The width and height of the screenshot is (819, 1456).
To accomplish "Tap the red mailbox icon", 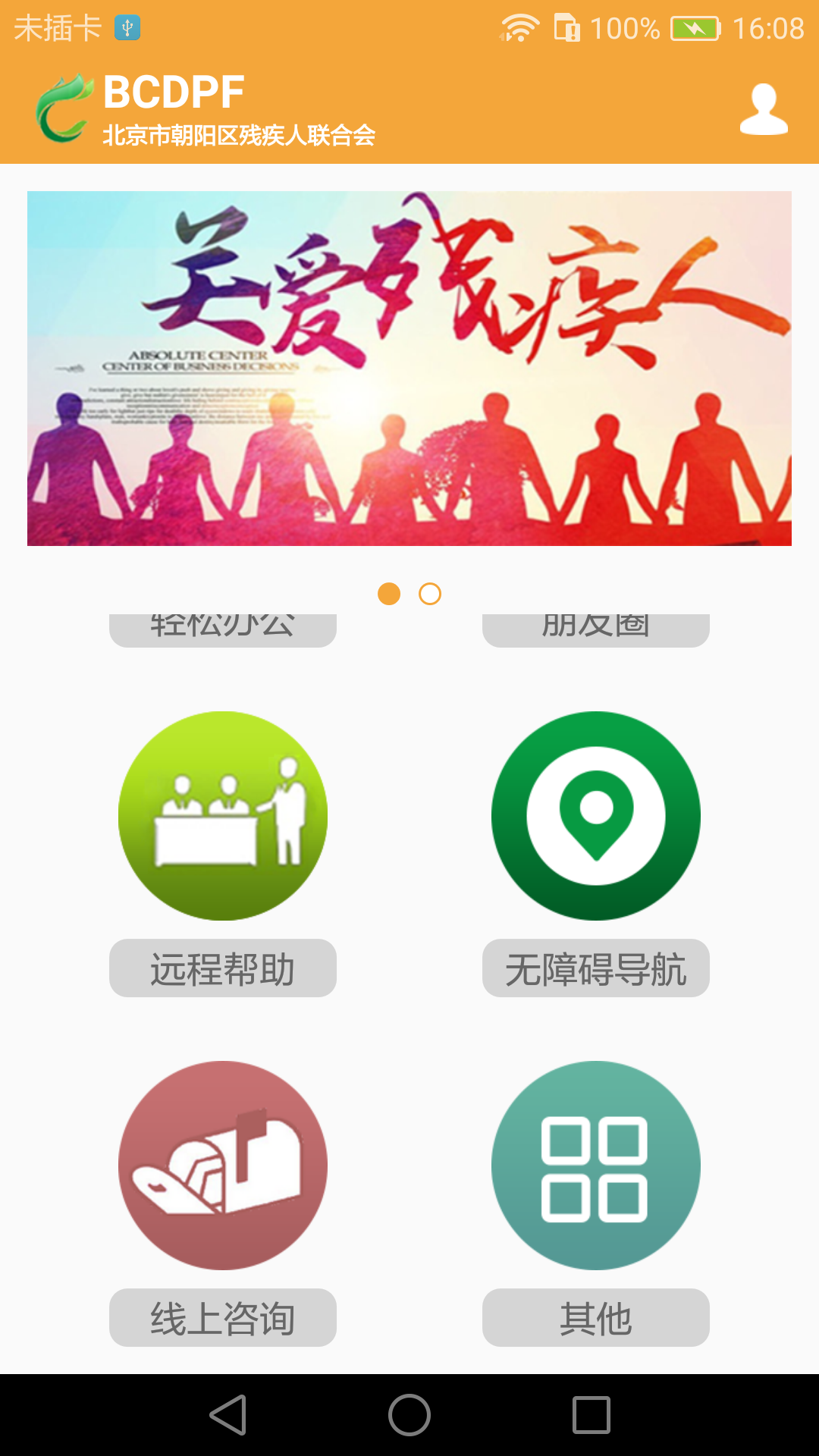I will click(223, 1166).
